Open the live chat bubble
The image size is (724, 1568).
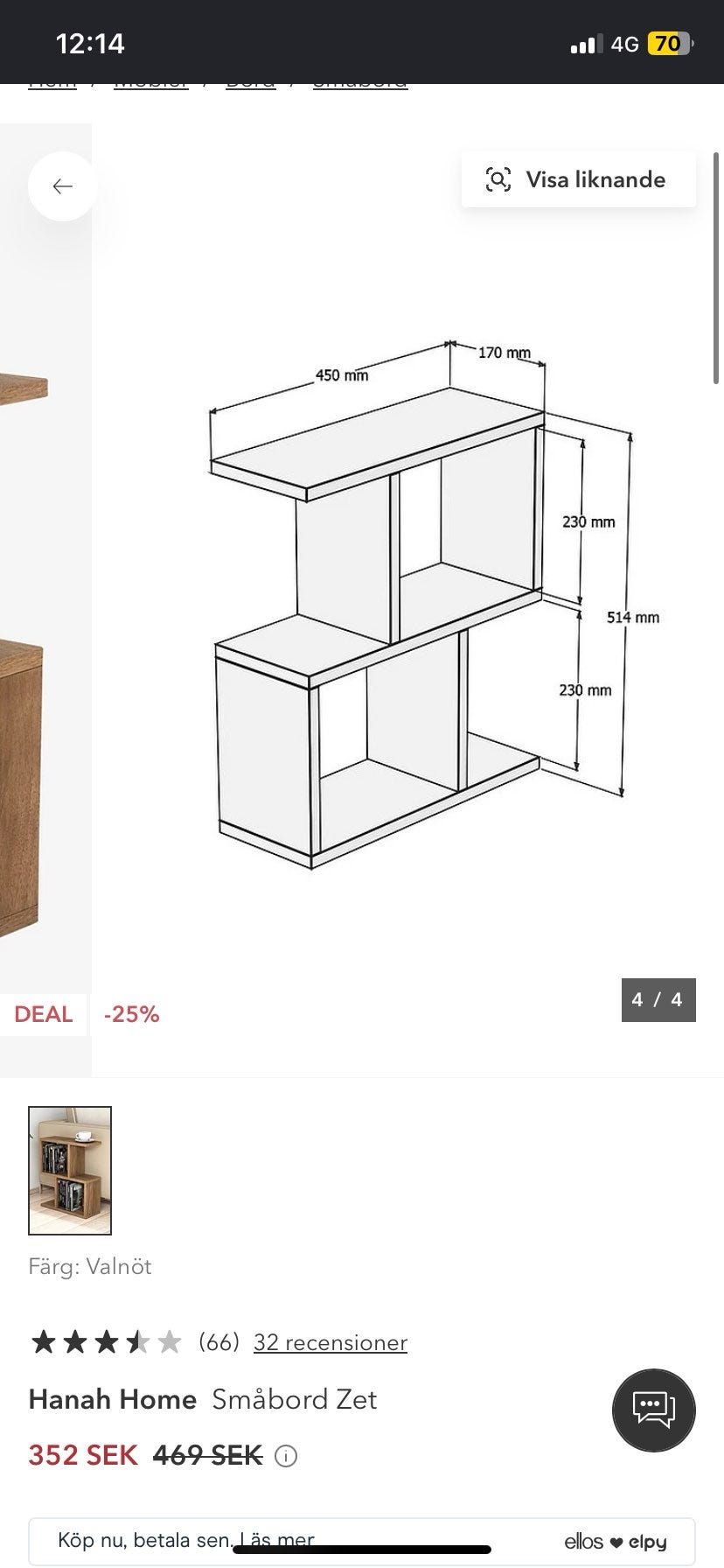[x=654, y=1410]
